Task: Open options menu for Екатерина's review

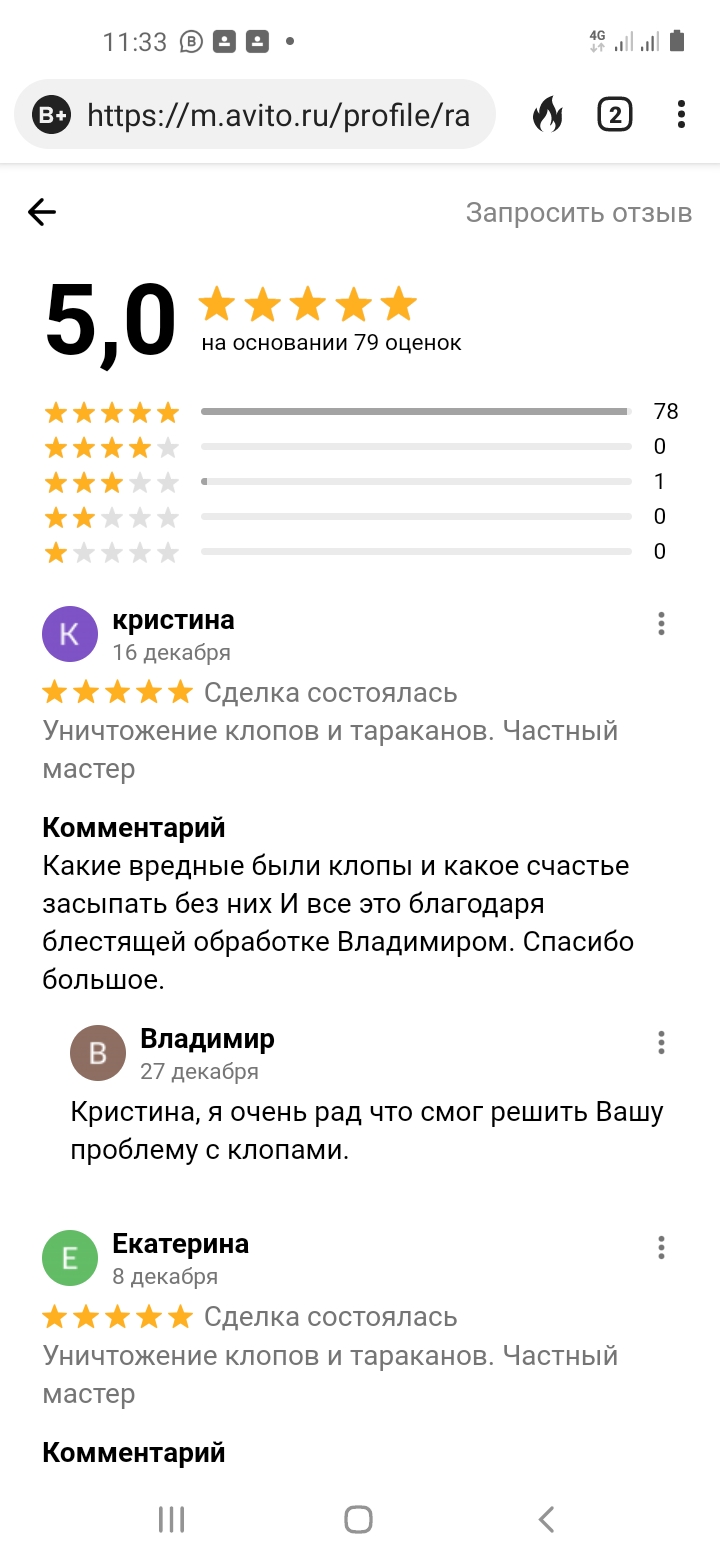Action: point(661,1247)
